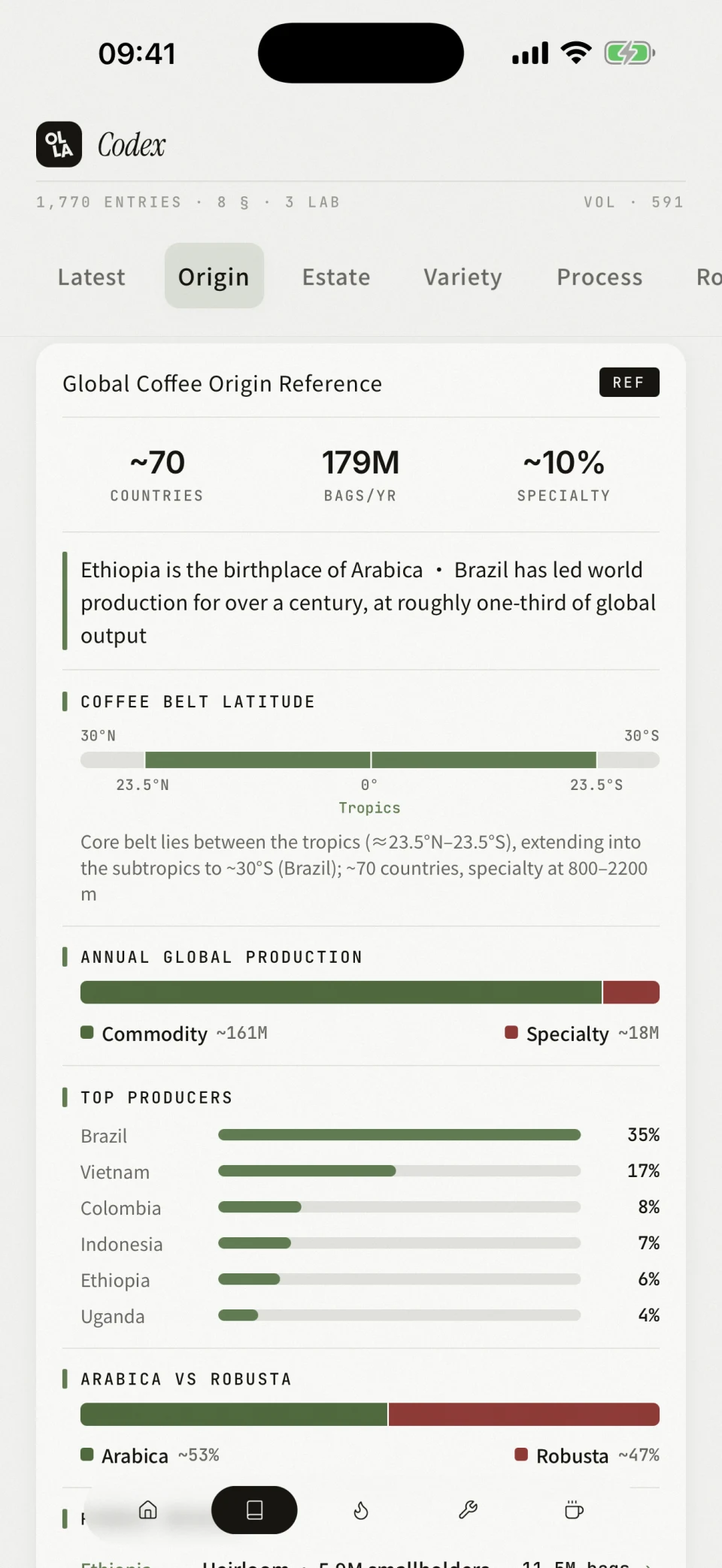Open the coffee cup icon
Screen dimensions: 722x1568
(x=575, y=1510)
